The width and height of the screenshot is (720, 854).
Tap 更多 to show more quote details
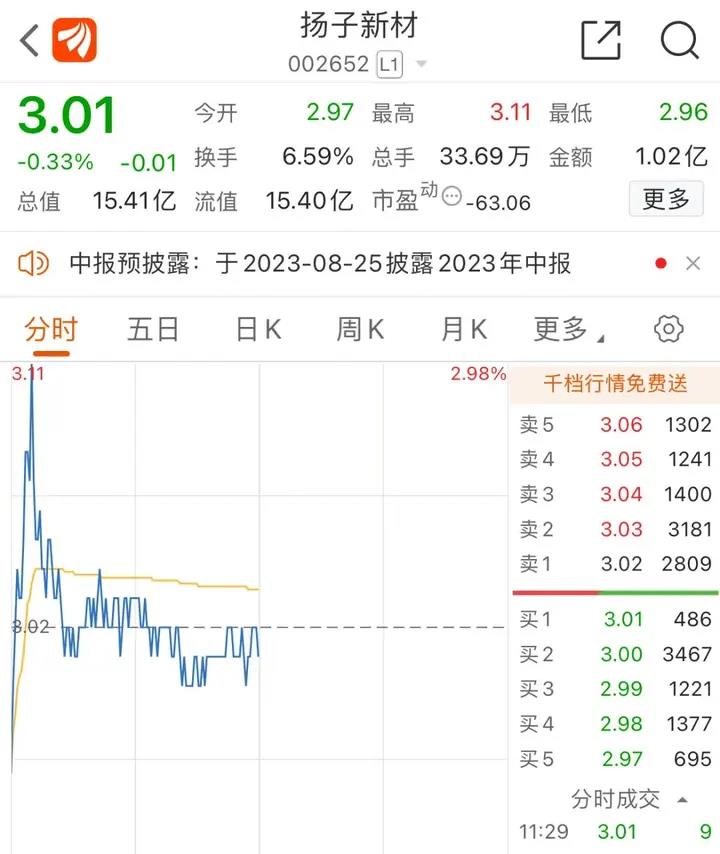[666, 199]
